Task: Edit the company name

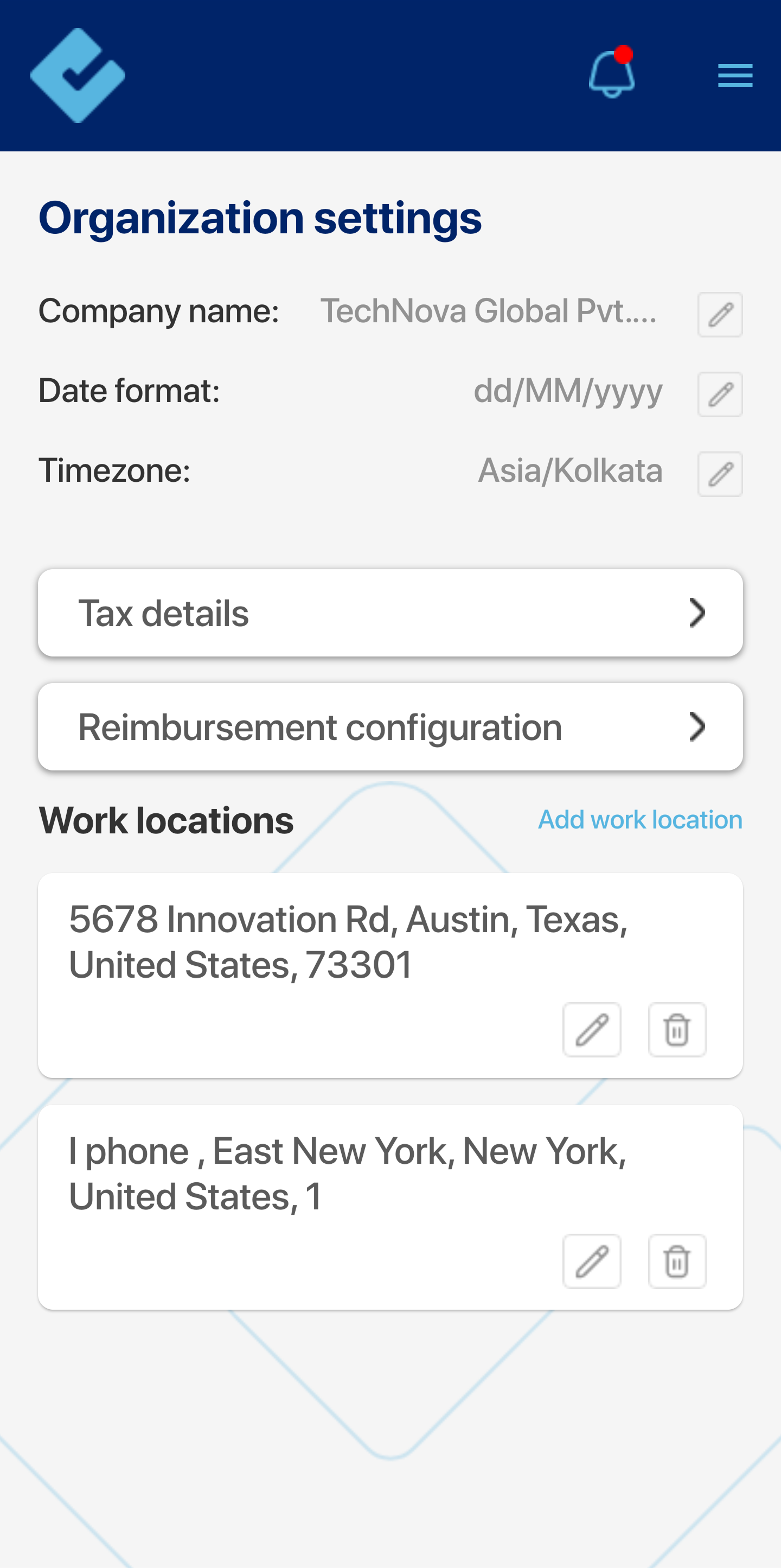Action: 720,315
